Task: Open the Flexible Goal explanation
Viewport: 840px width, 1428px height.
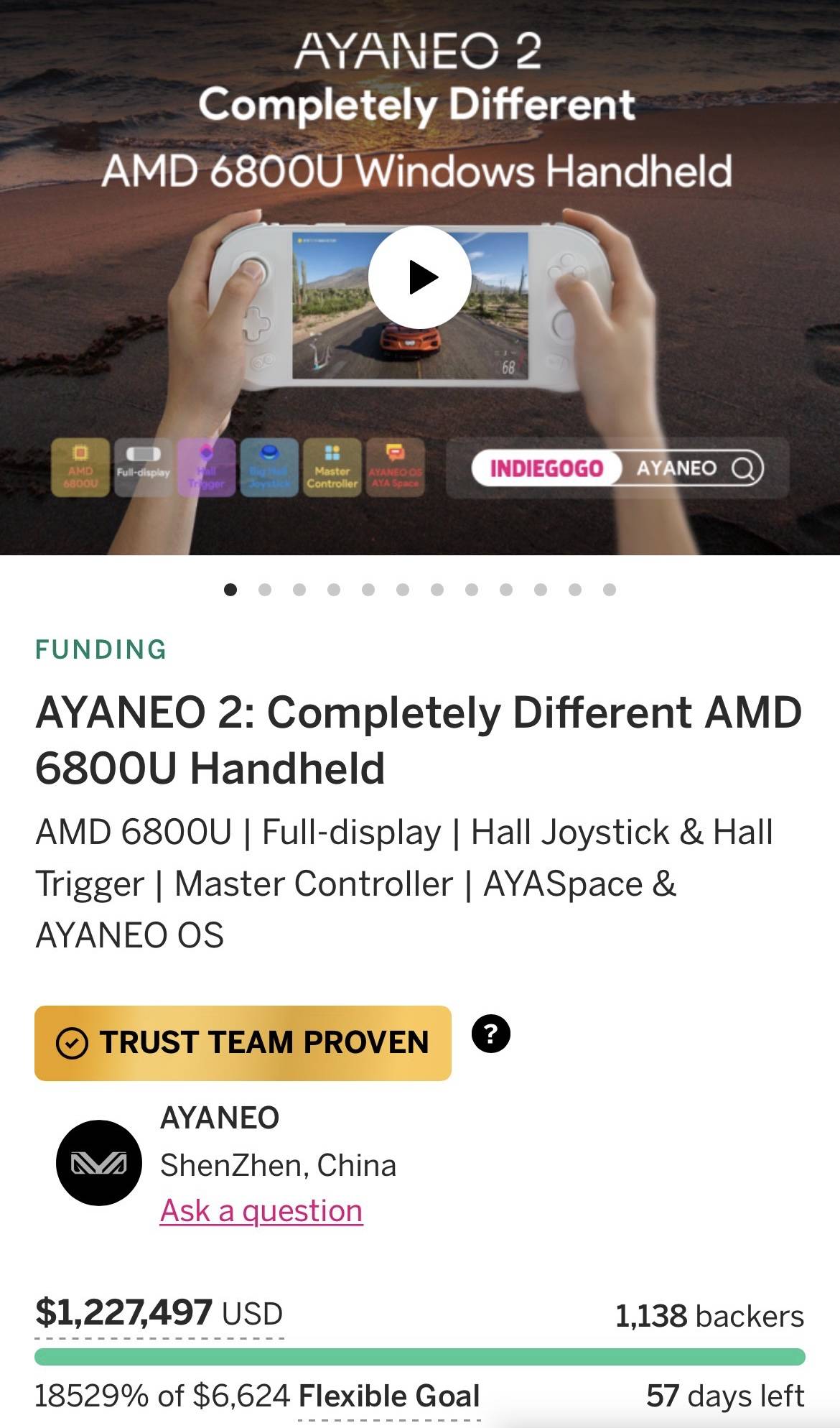Action: pyautogui.click(x=389, y=1396)
